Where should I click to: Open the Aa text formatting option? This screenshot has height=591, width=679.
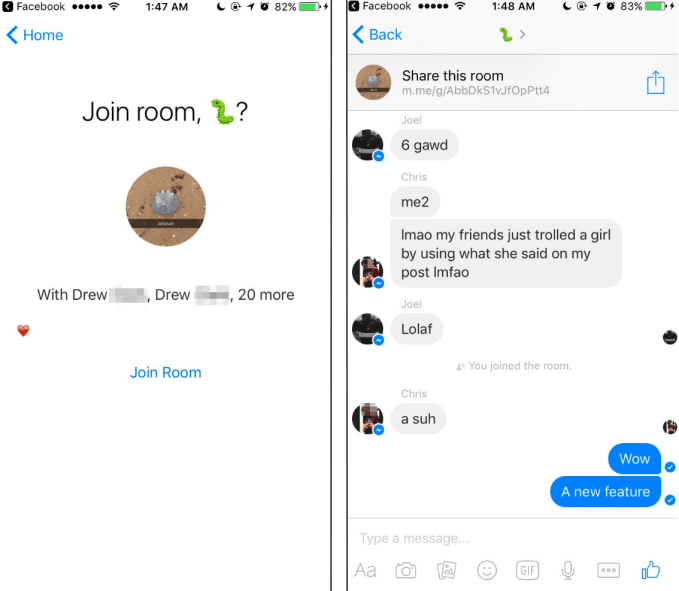tap(365, 570)
